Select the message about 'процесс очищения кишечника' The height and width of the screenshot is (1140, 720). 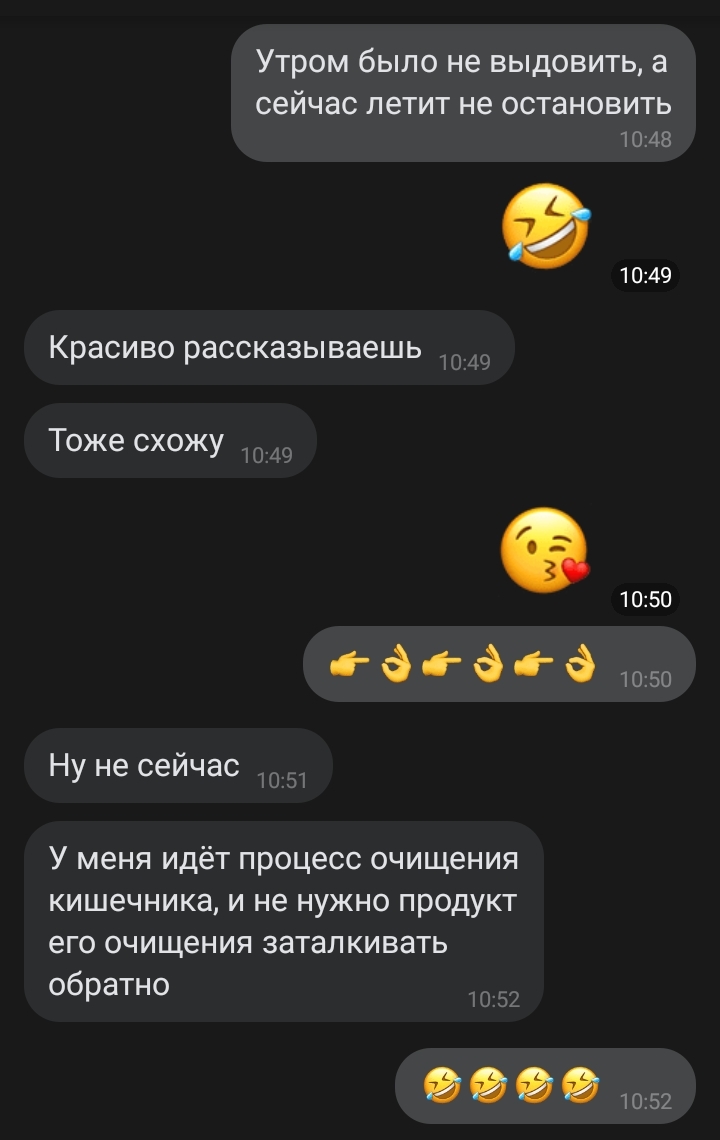point(283,921)
